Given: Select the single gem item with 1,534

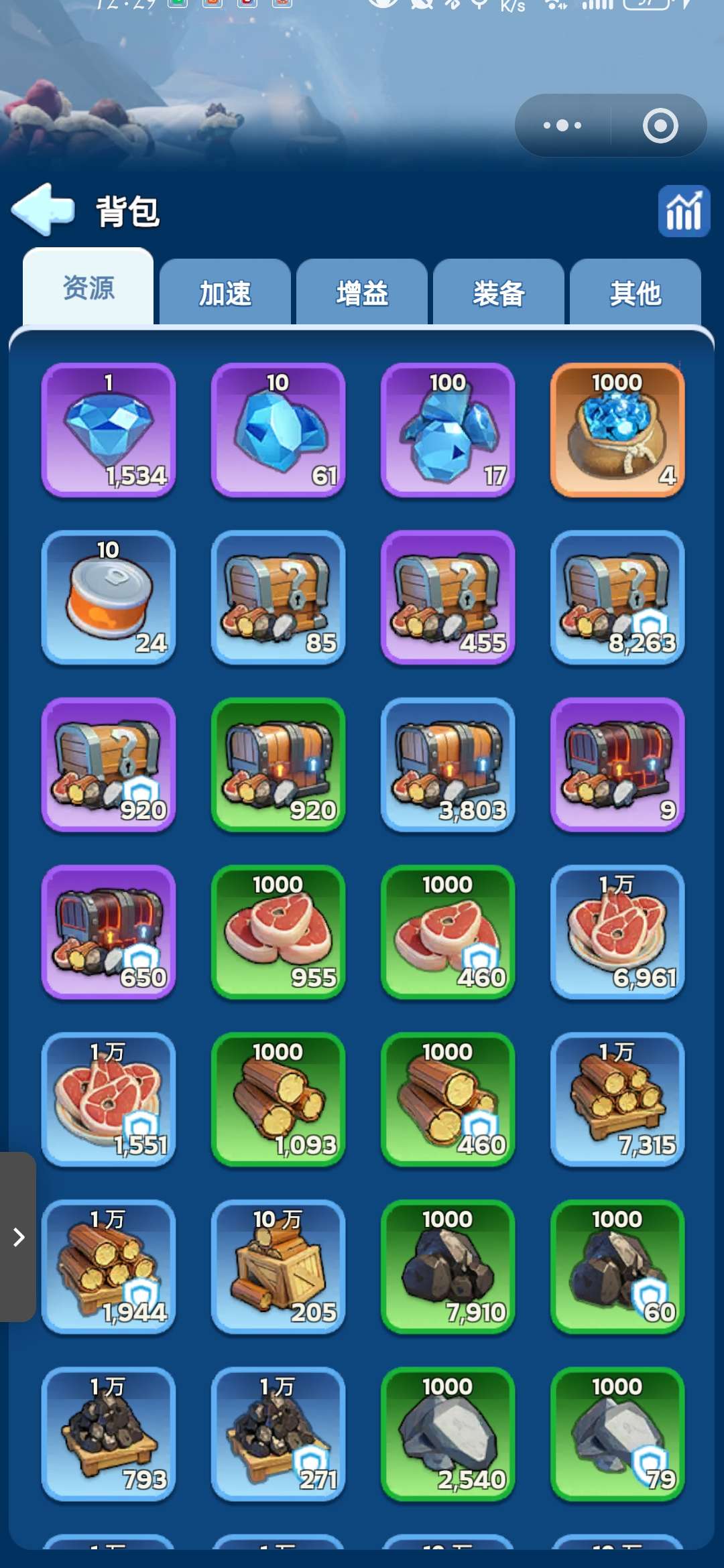Looking at the screenshot, I should click(x=109, y=430).
